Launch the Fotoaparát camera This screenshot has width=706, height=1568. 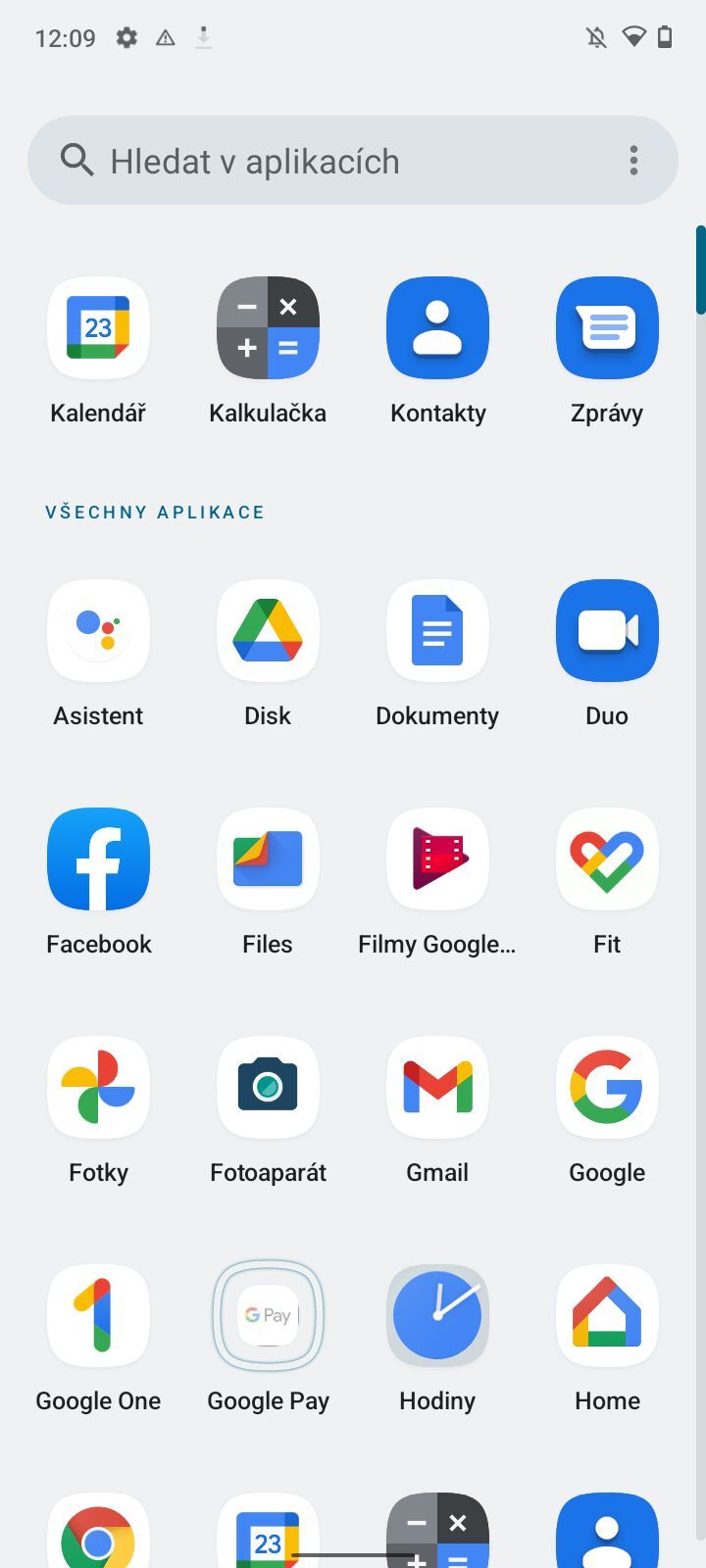(x=268, y=1088)
